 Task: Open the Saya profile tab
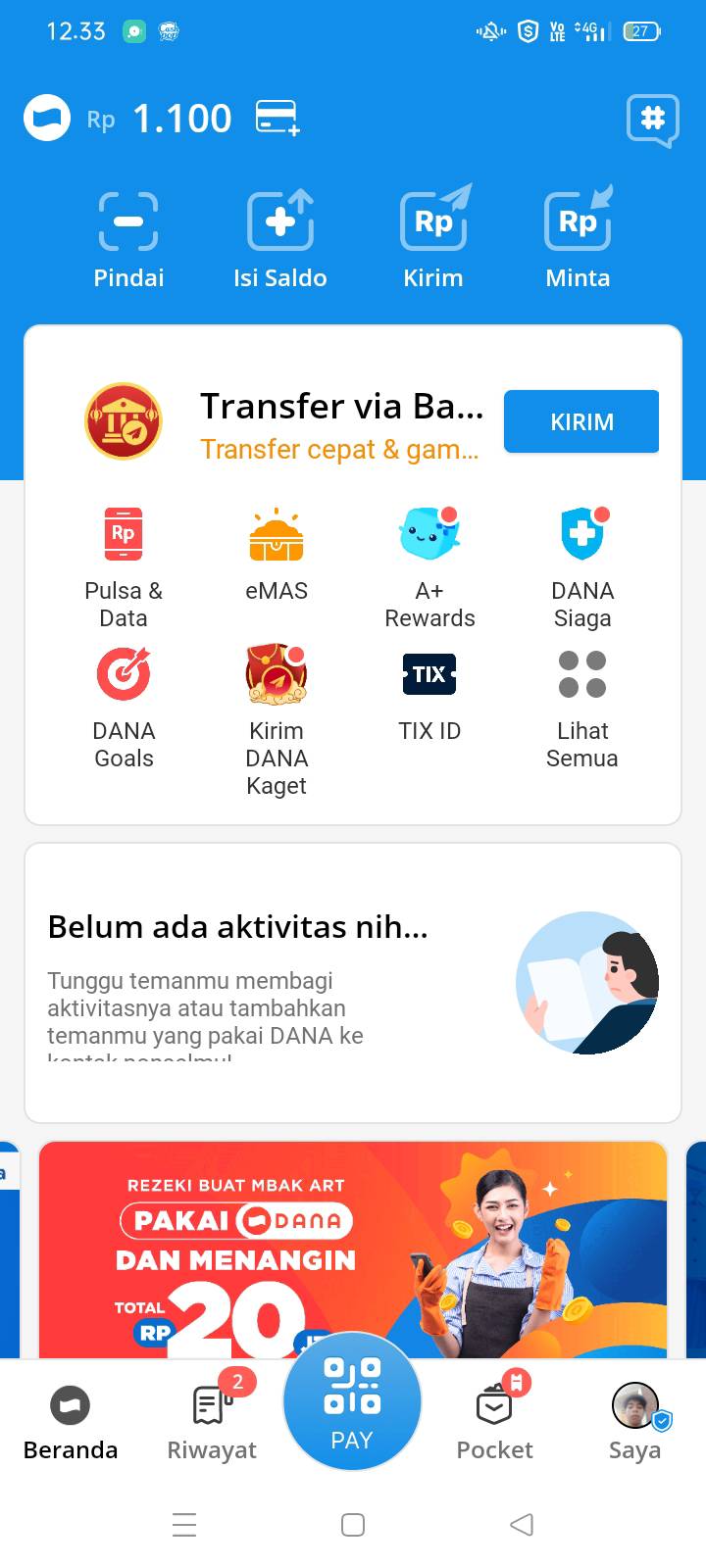tap(635, 1421)
